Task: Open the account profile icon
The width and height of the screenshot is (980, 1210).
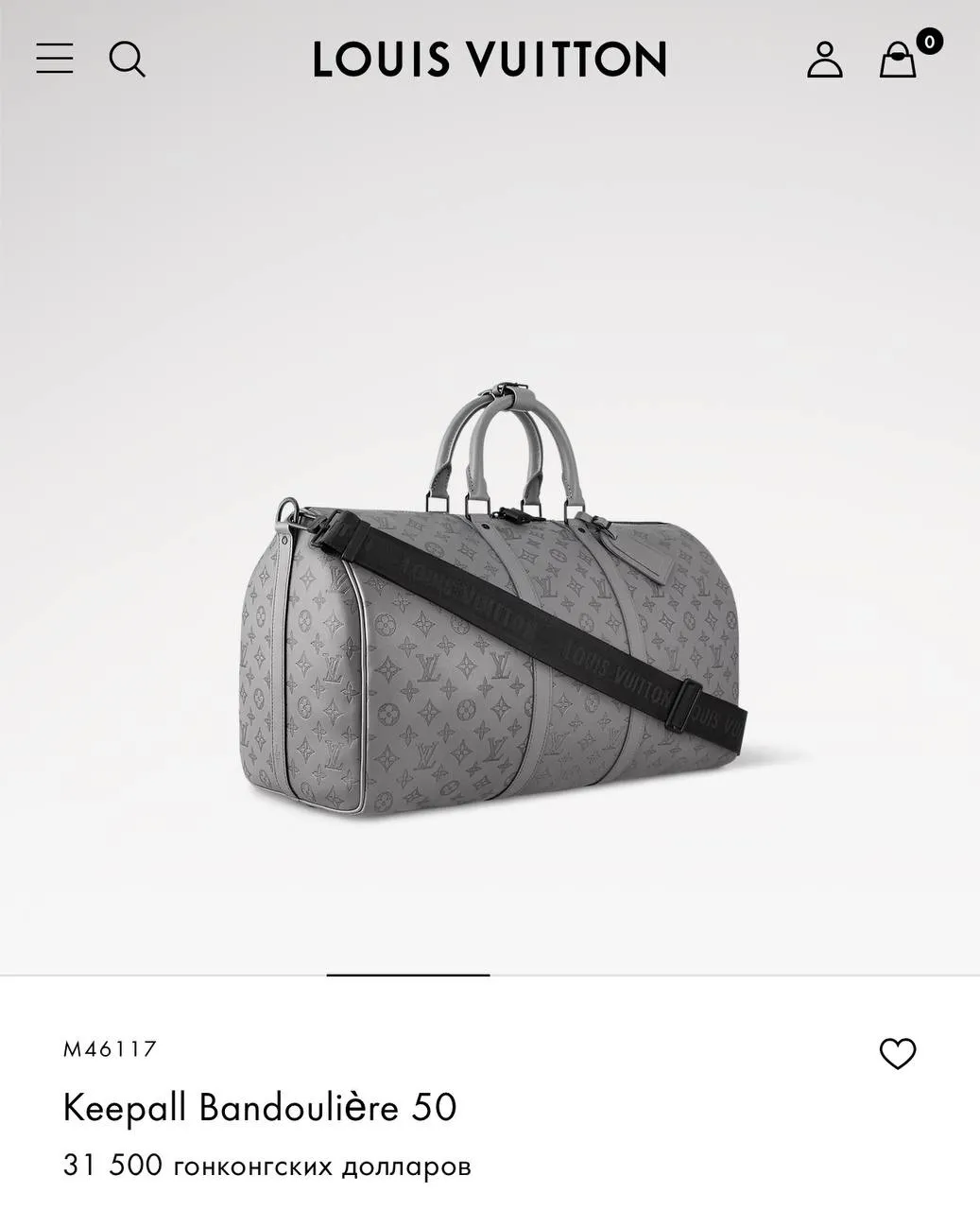Action: pos(824,59)
